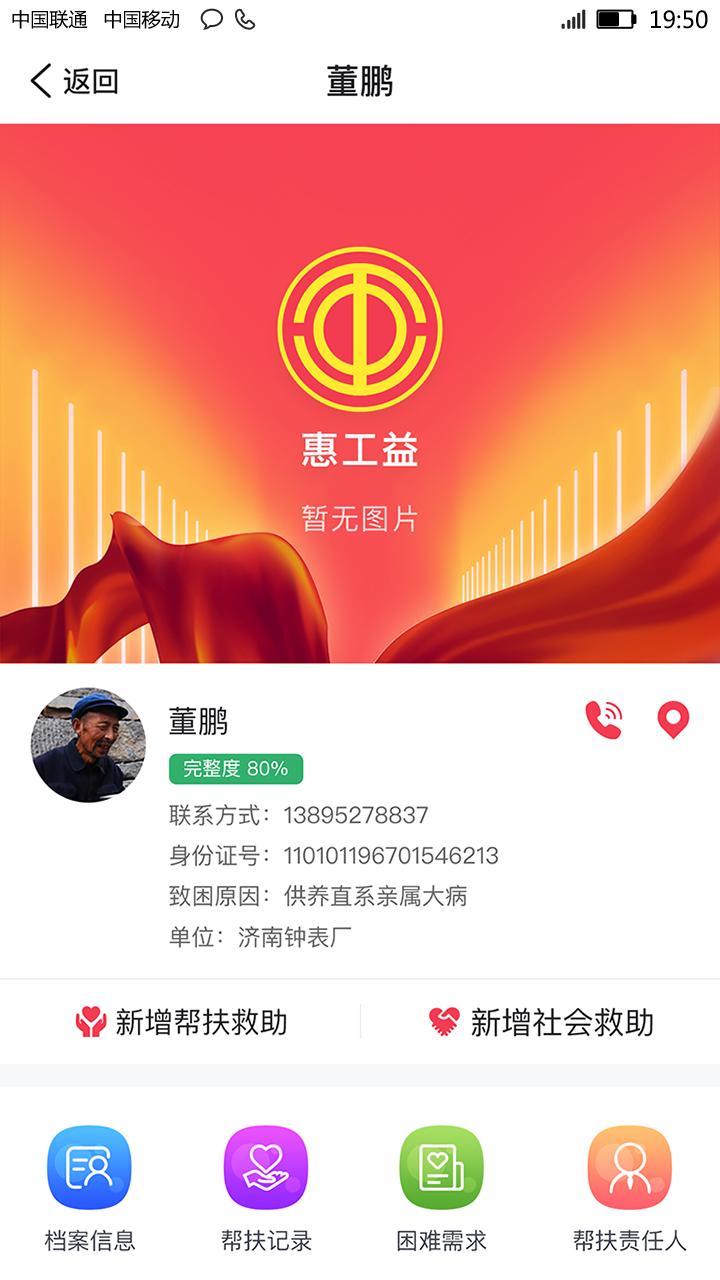Viewport: 720px width, 1280px height.
Task: Select 新增社会救助 to add social aid
Action: click(541, 1022)
